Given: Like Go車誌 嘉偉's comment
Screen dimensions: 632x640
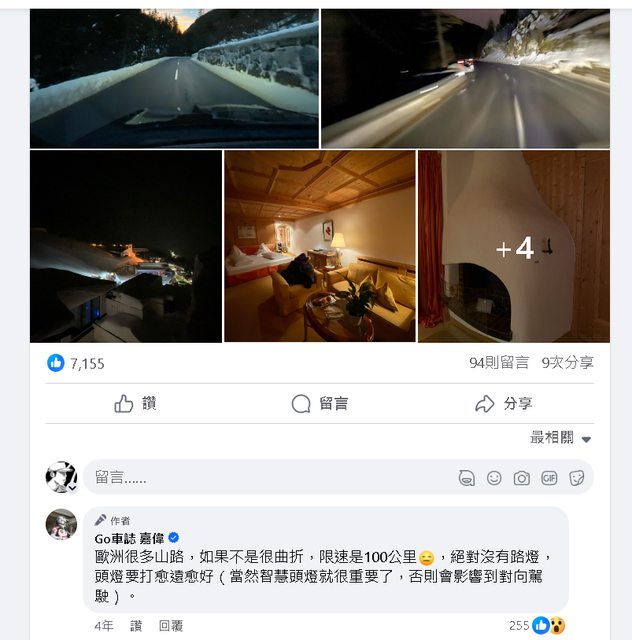Looking at the screenshot, I should [x=135, y=626].
